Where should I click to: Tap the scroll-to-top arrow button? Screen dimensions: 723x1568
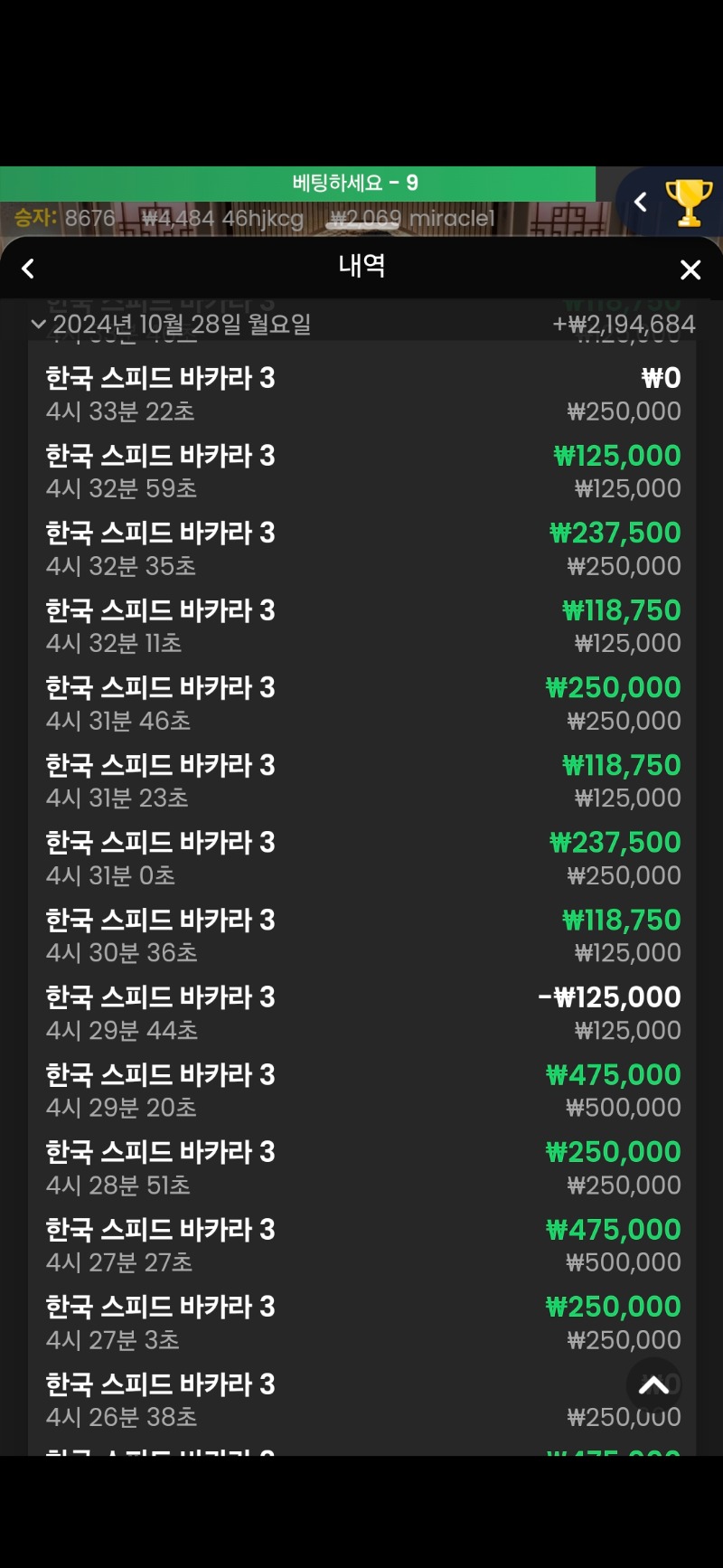point(653,1385)
